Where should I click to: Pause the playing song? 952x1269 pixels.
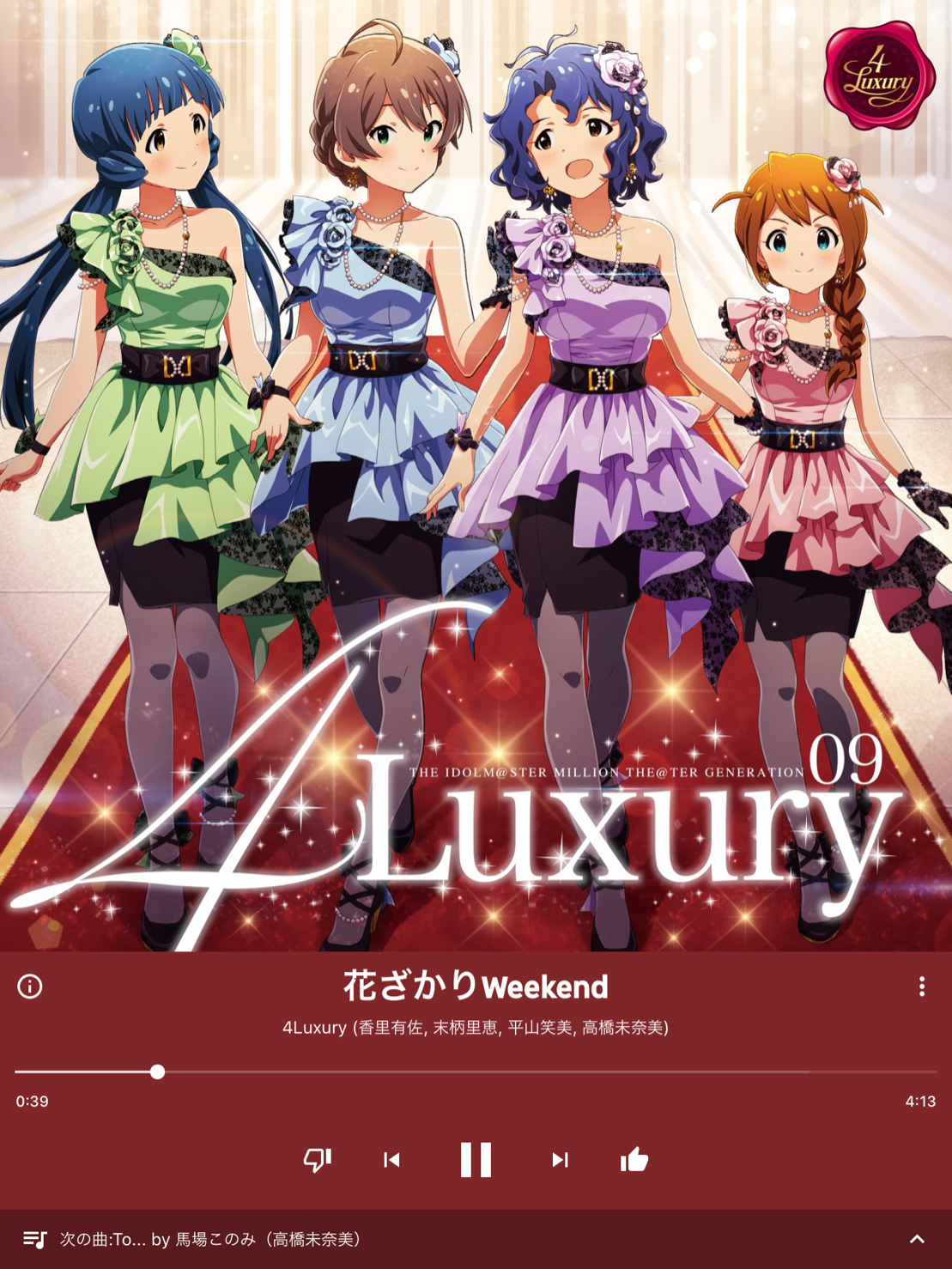[x=476, y=1160]
